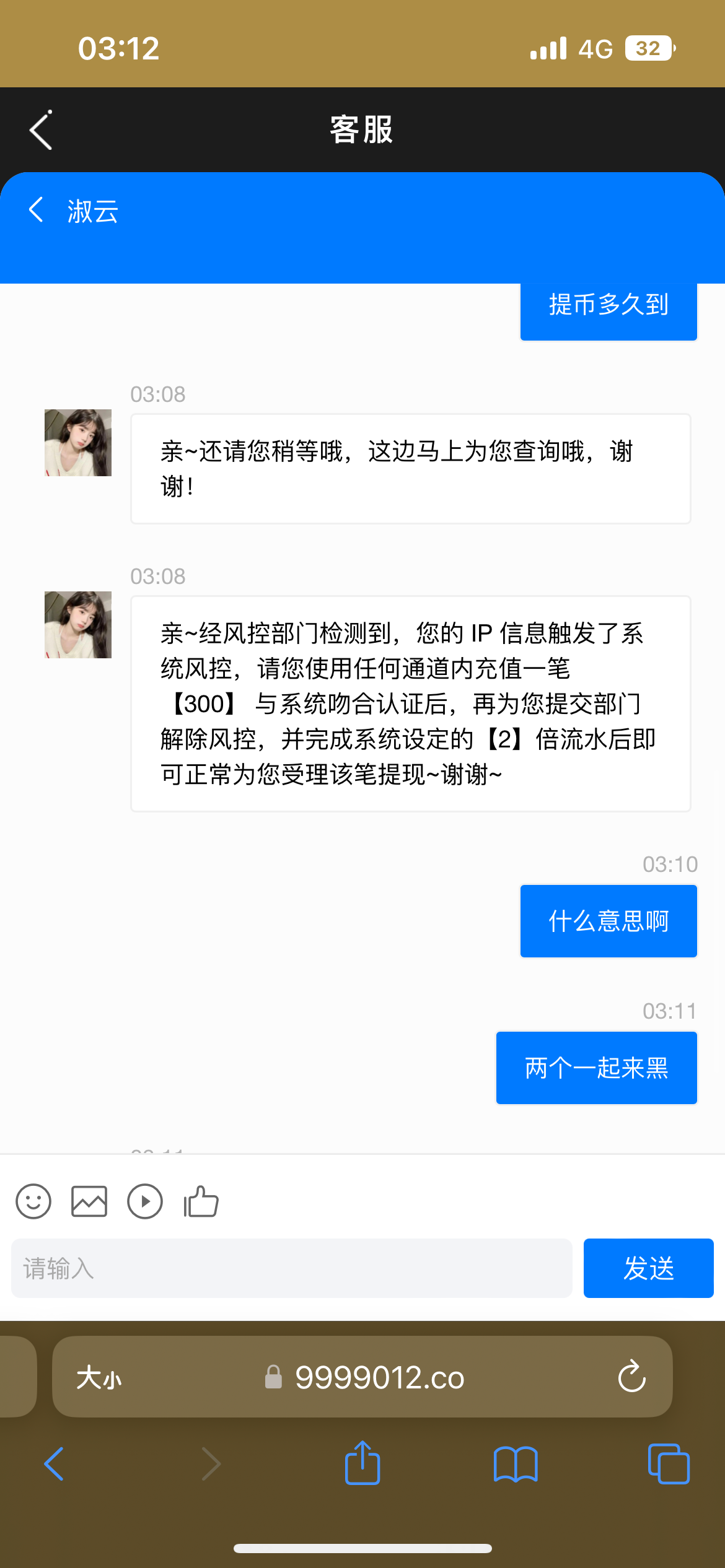Open the 大小 page display menu
The width and height of the screenshot is (725, 1568).
point(98,1377)
